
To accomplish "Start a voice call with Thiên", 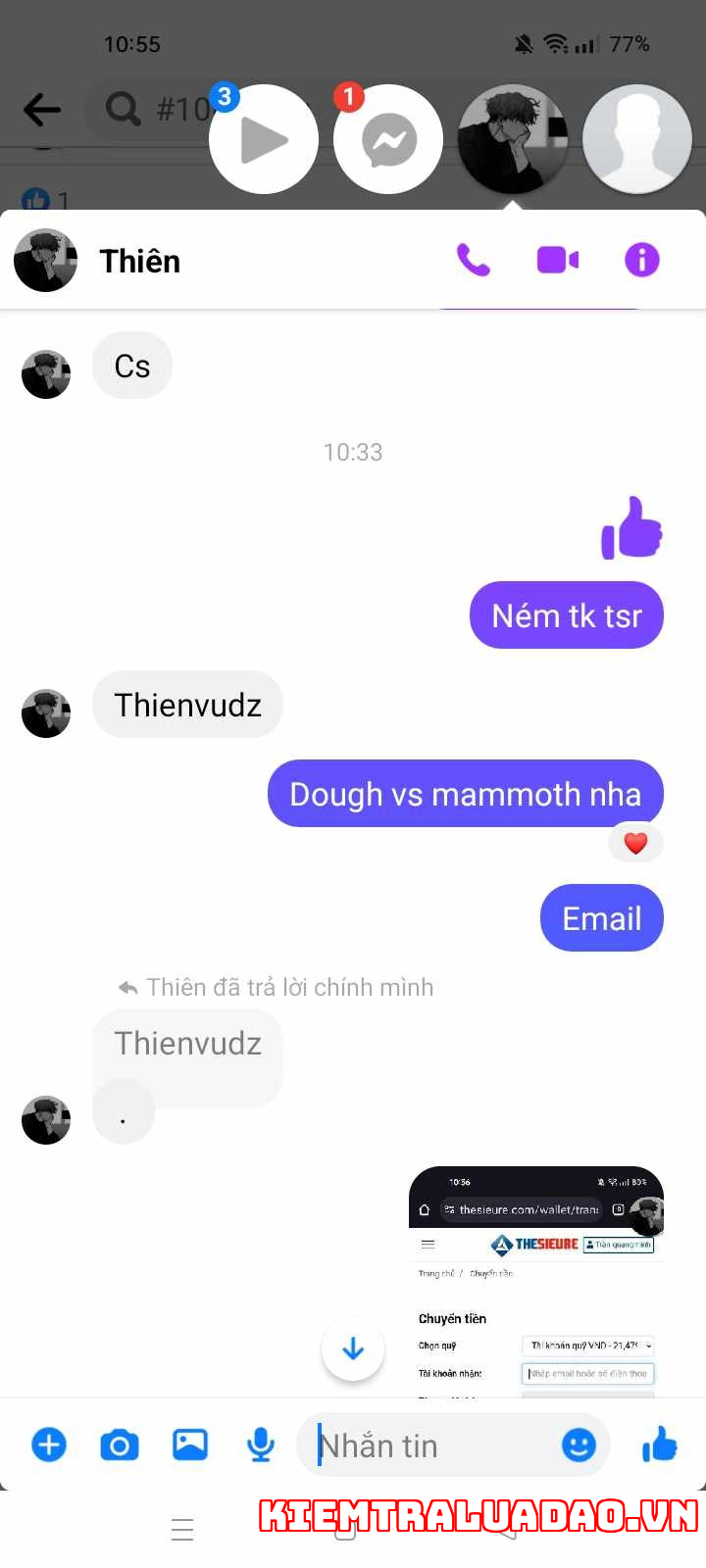I will [x=474, y=261].
